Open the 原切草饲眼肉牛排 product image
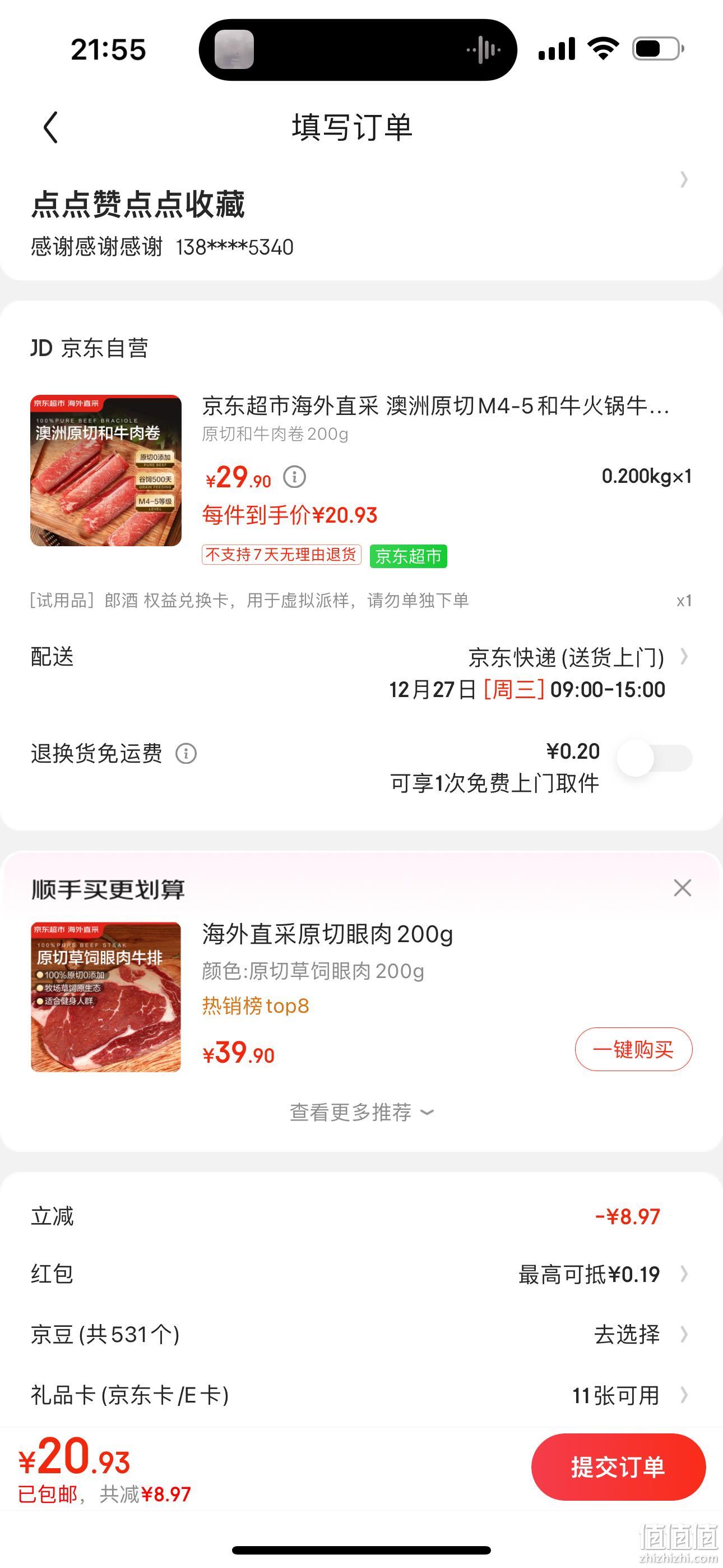The height and width of the screenshot is (1568, 723). (x=106, y=997)
